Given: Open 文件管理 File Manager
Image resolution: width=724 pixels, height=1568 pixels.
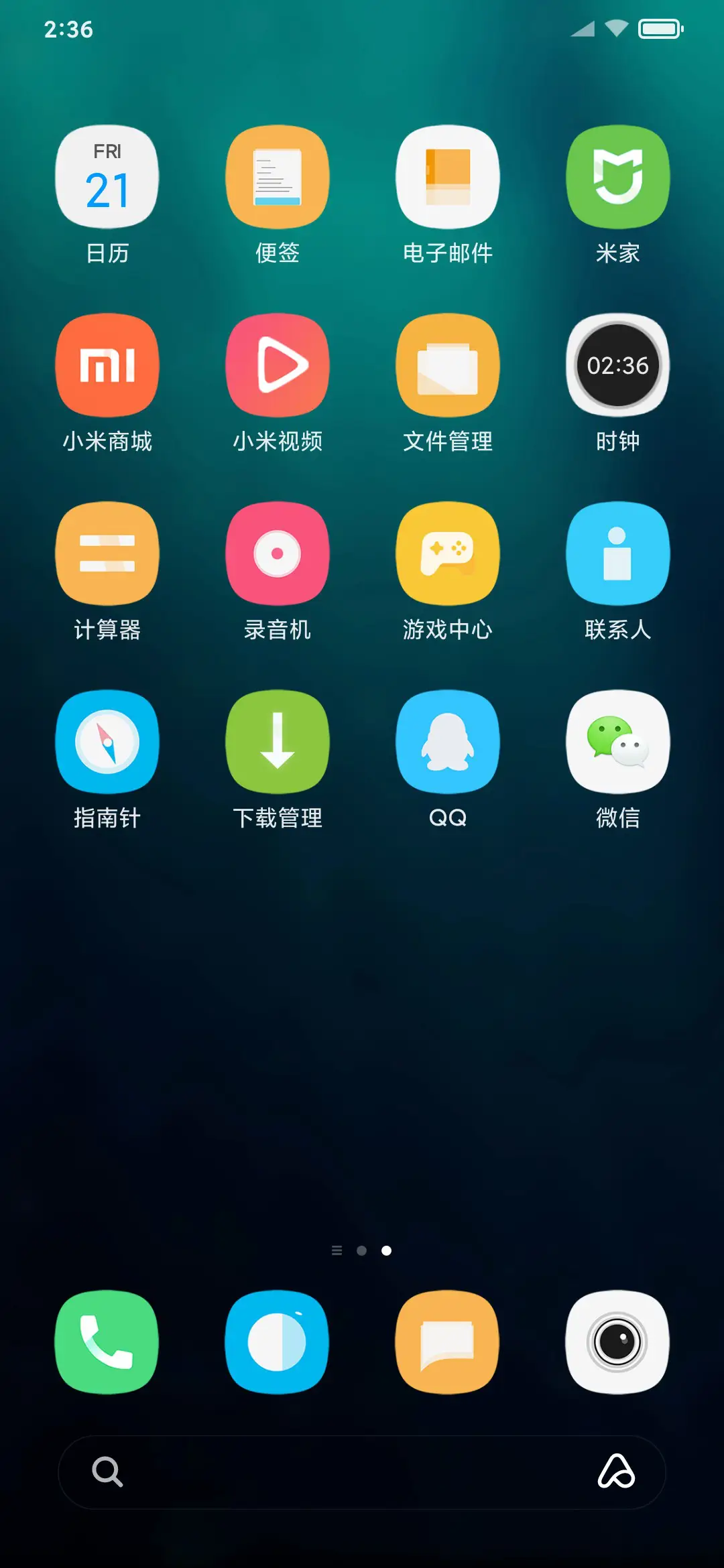Looking at the screenshot, I should [447, 364].
